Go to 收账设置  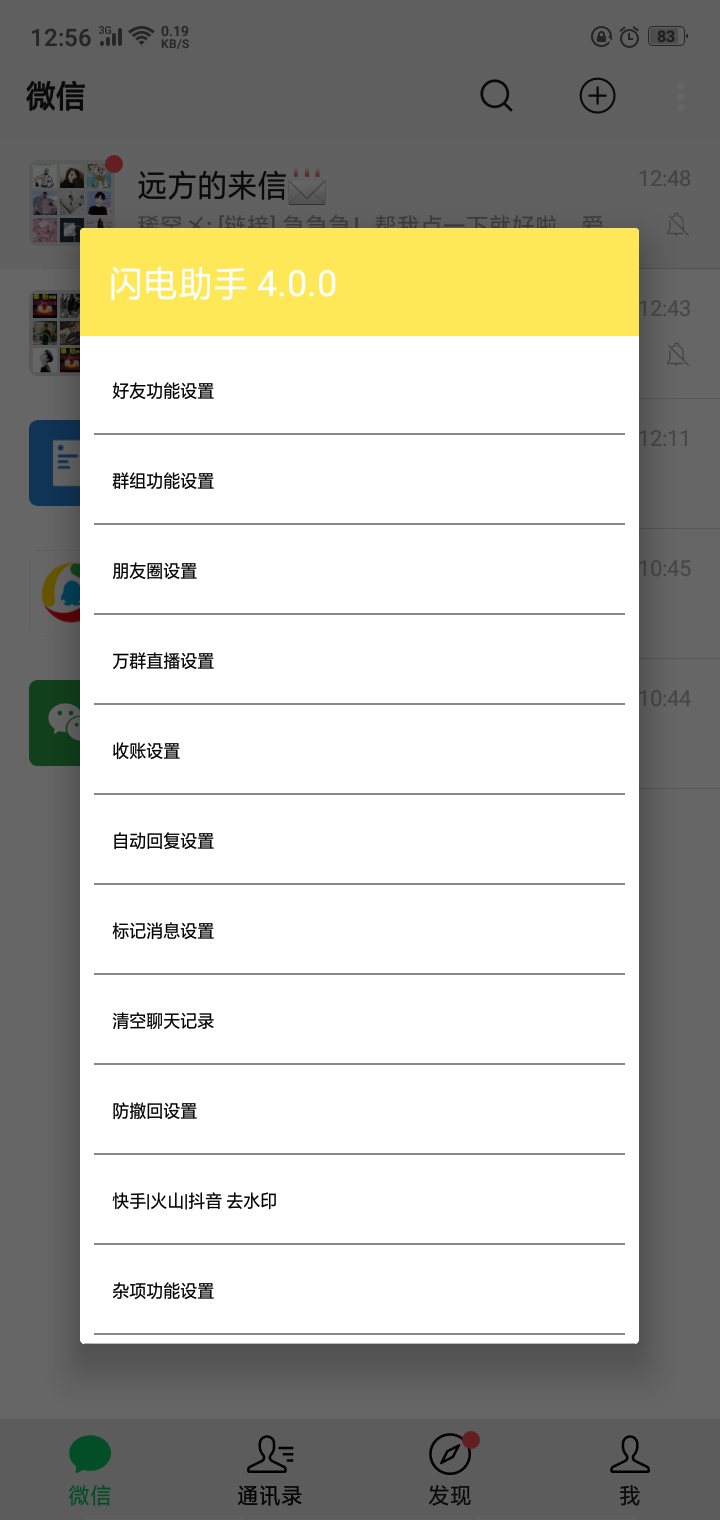click(146, 751)
